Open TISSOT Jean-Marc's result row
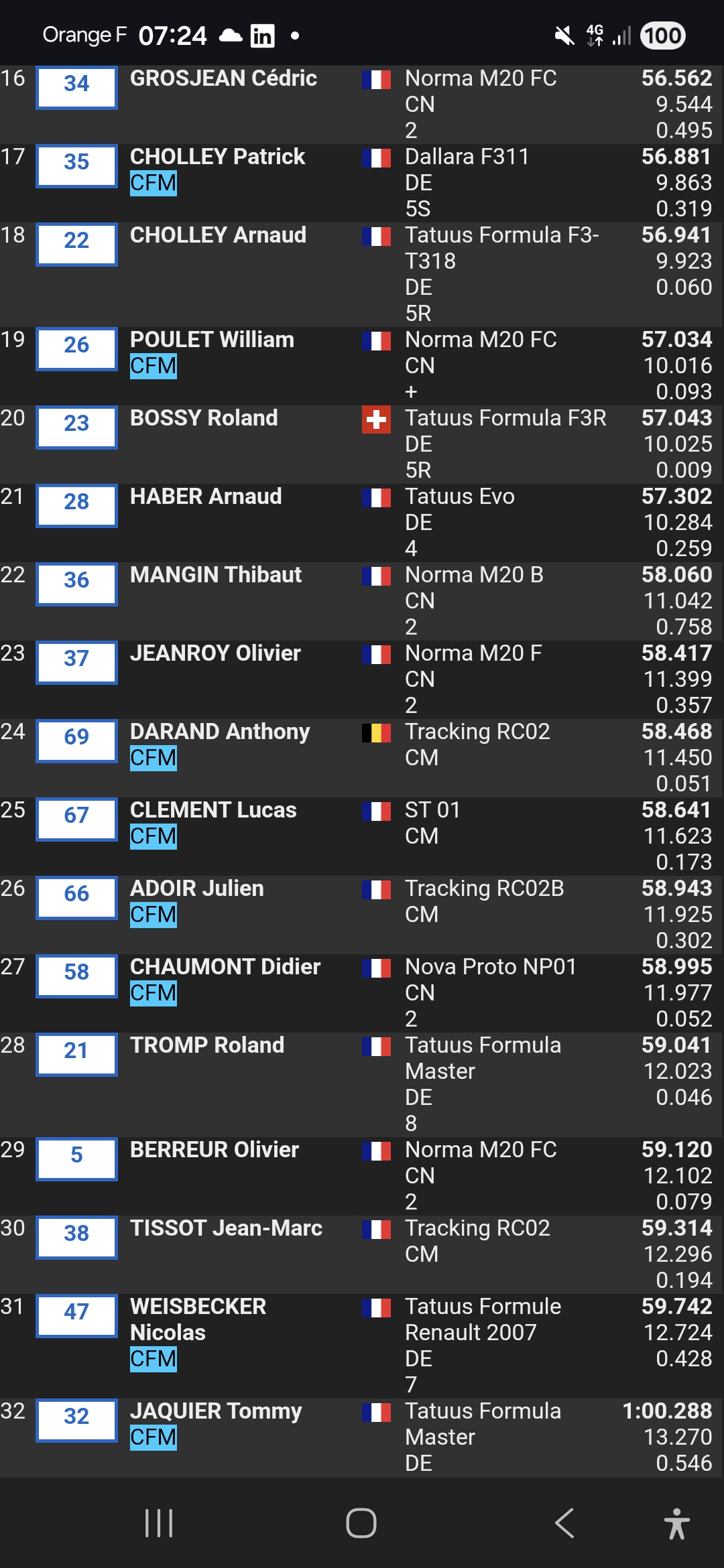This screenshot has height=1568, width=724. 226,1229
